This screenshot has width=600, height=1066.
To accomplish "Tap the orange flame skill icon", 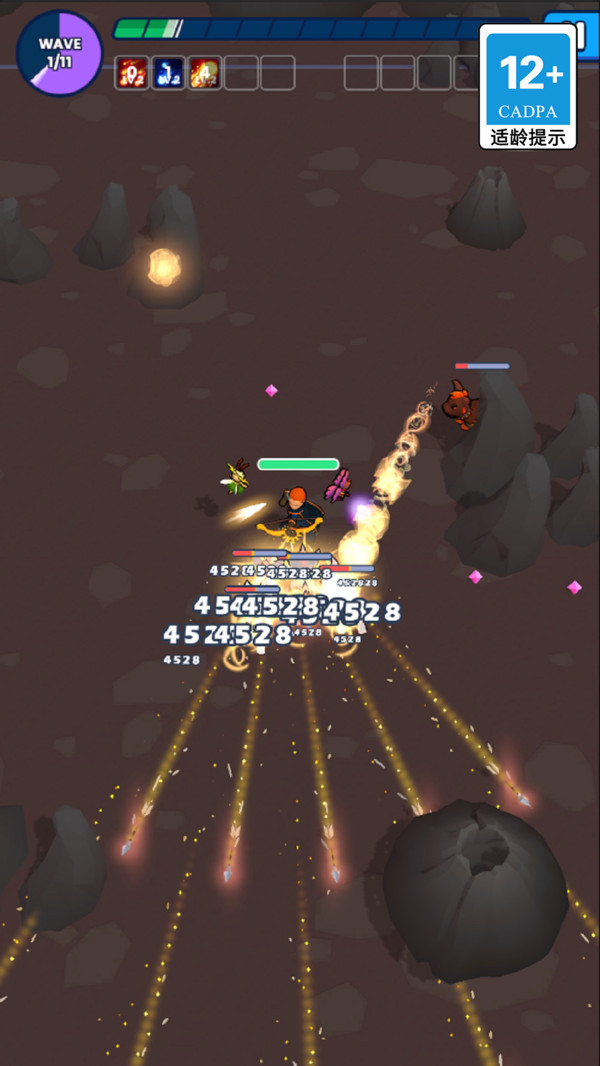I will 205,73.
